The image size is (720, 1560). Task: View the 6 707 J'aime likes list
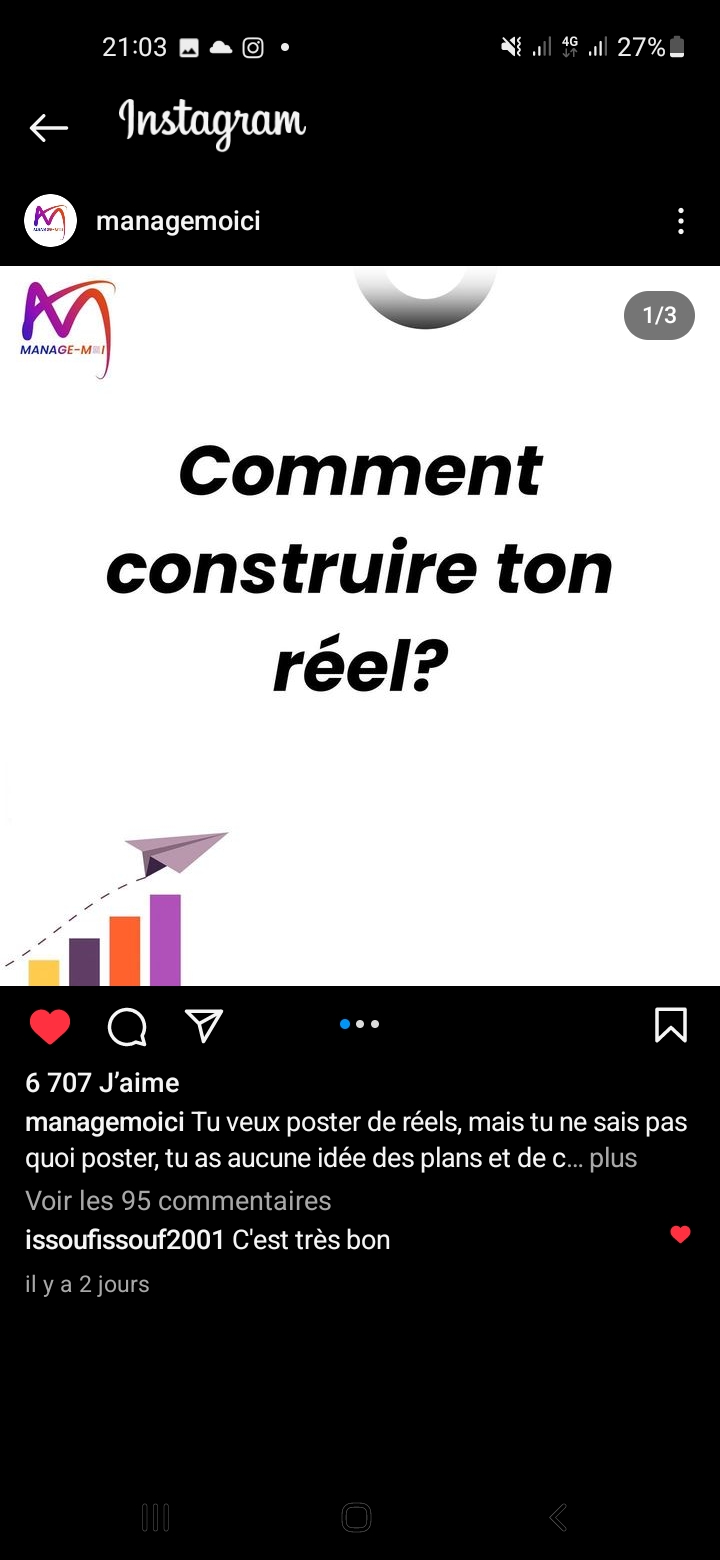point(102,1083)
